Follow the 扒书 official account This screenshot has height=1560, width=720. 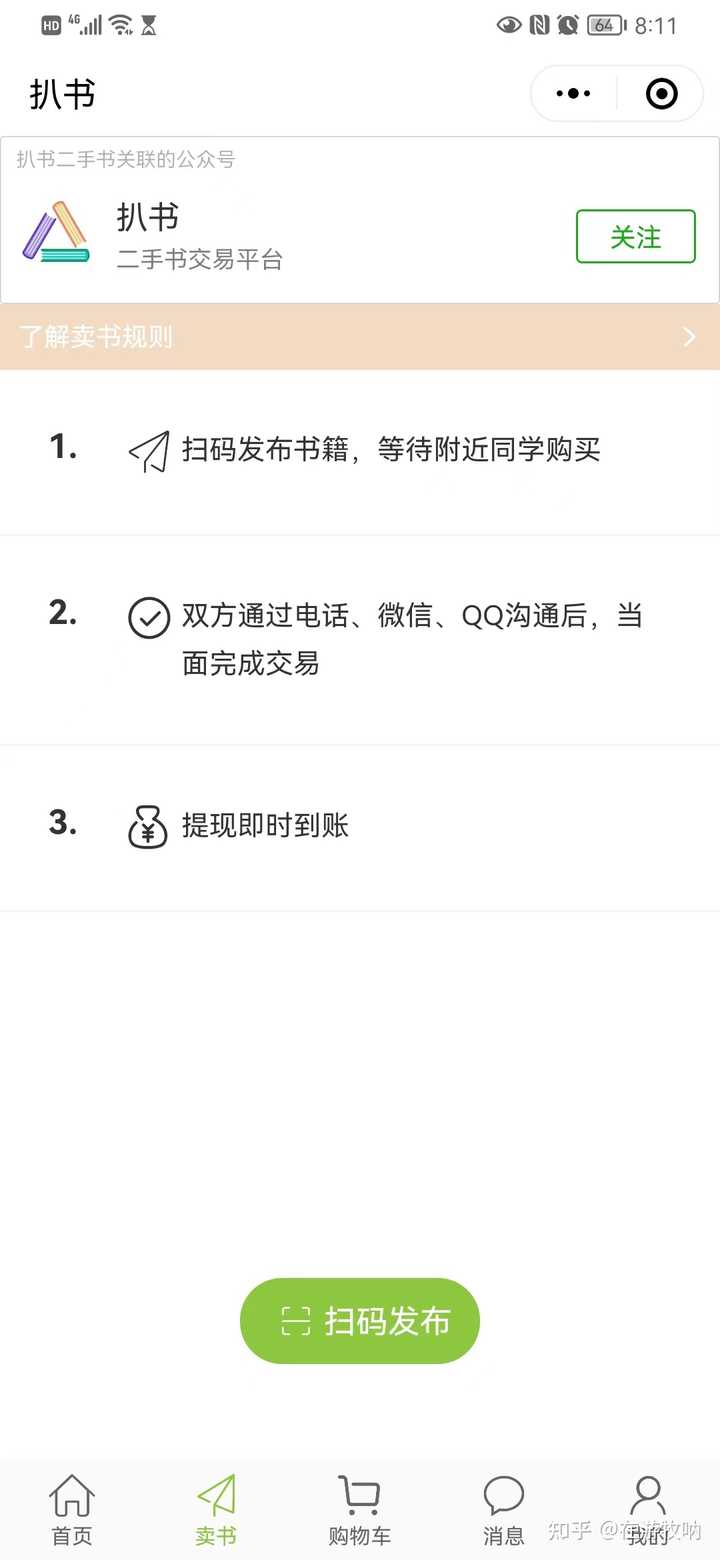click(635, 237)
